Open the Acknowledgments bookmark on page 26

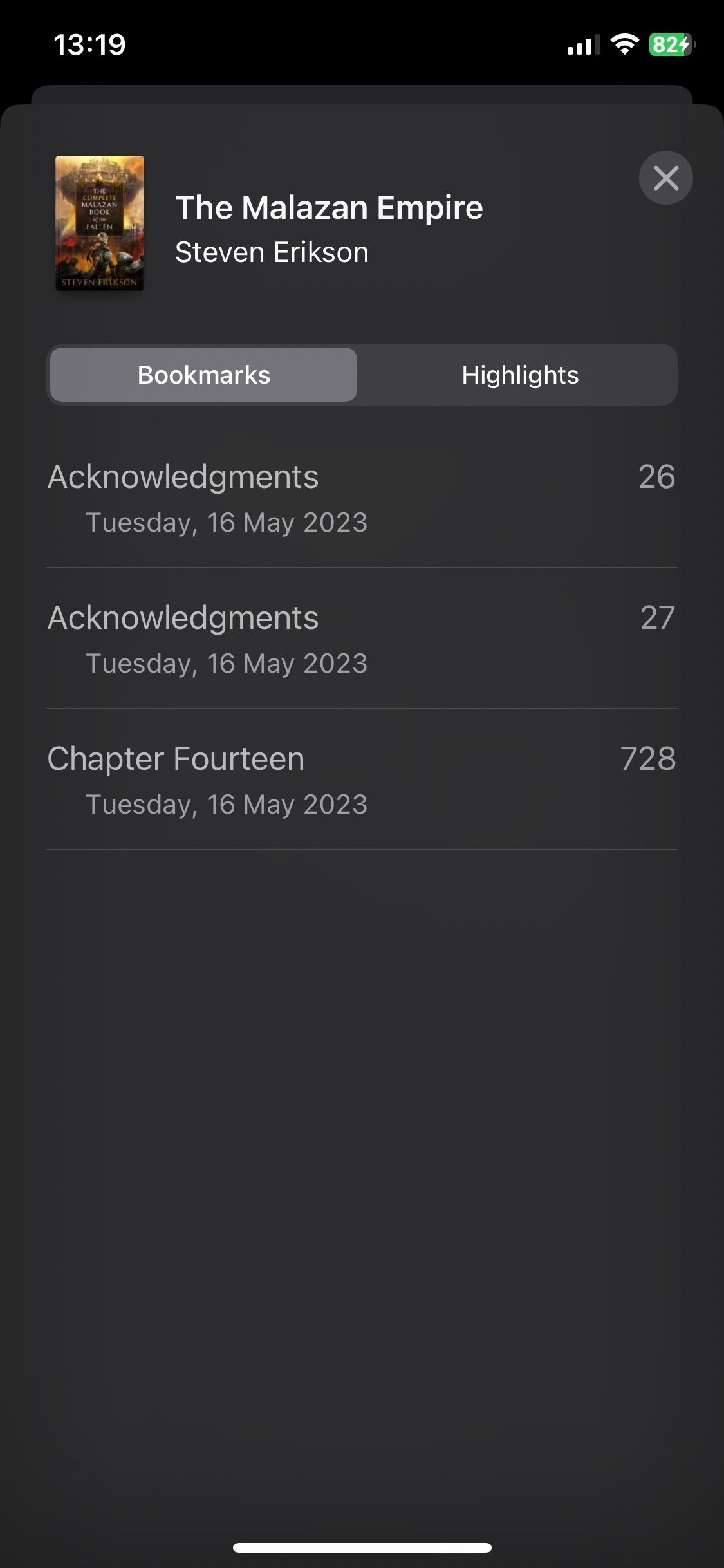click(361, 498)
